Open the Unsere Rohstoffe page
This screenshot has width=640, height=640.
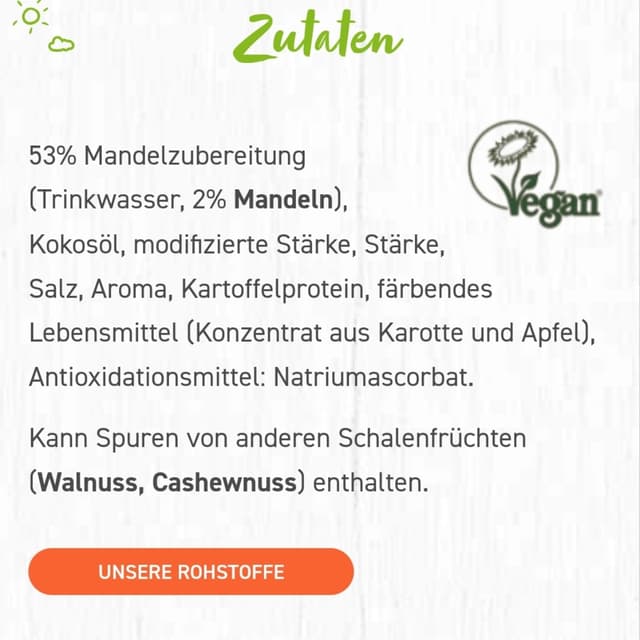pos(191,572)
